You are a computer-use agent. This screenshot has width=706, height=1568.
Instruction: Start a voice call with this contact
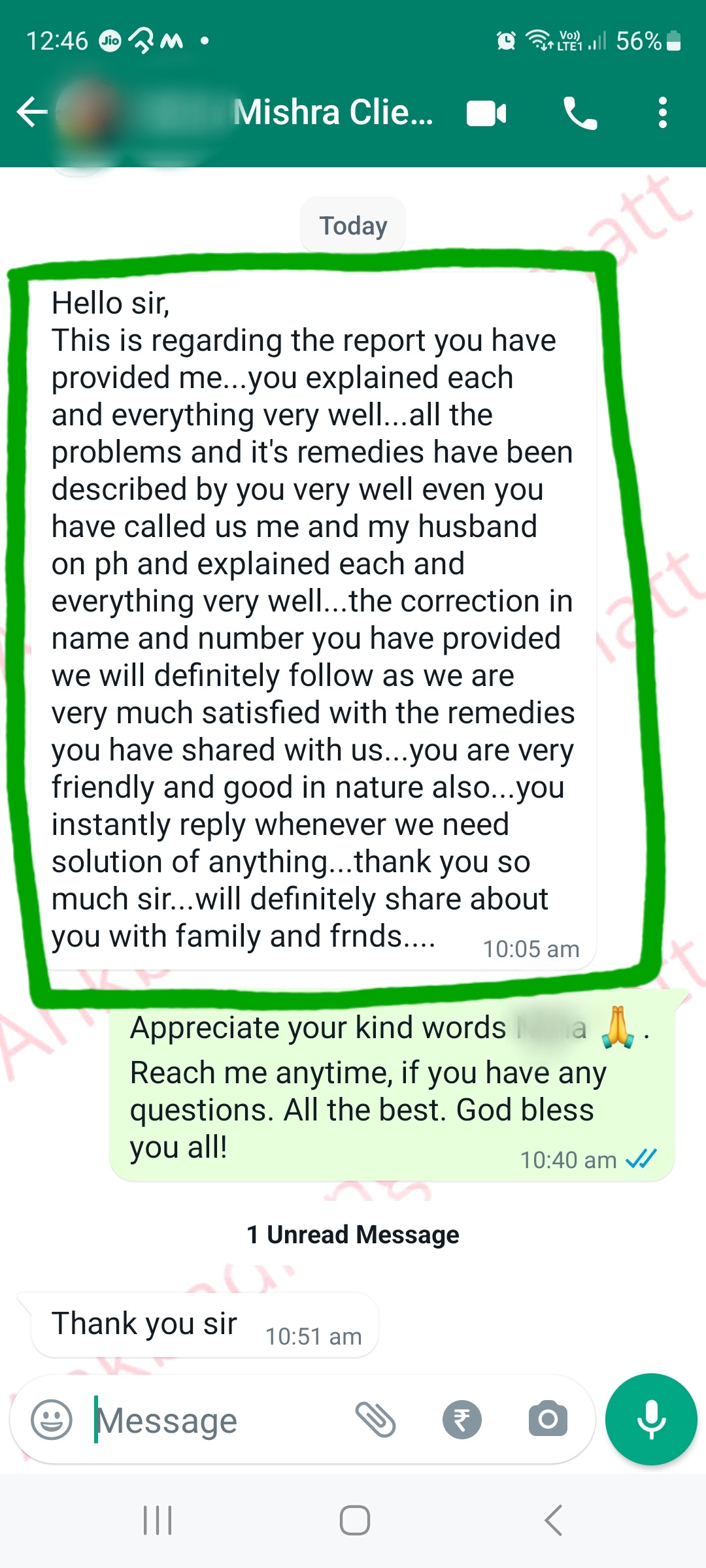tap(580, 113)
